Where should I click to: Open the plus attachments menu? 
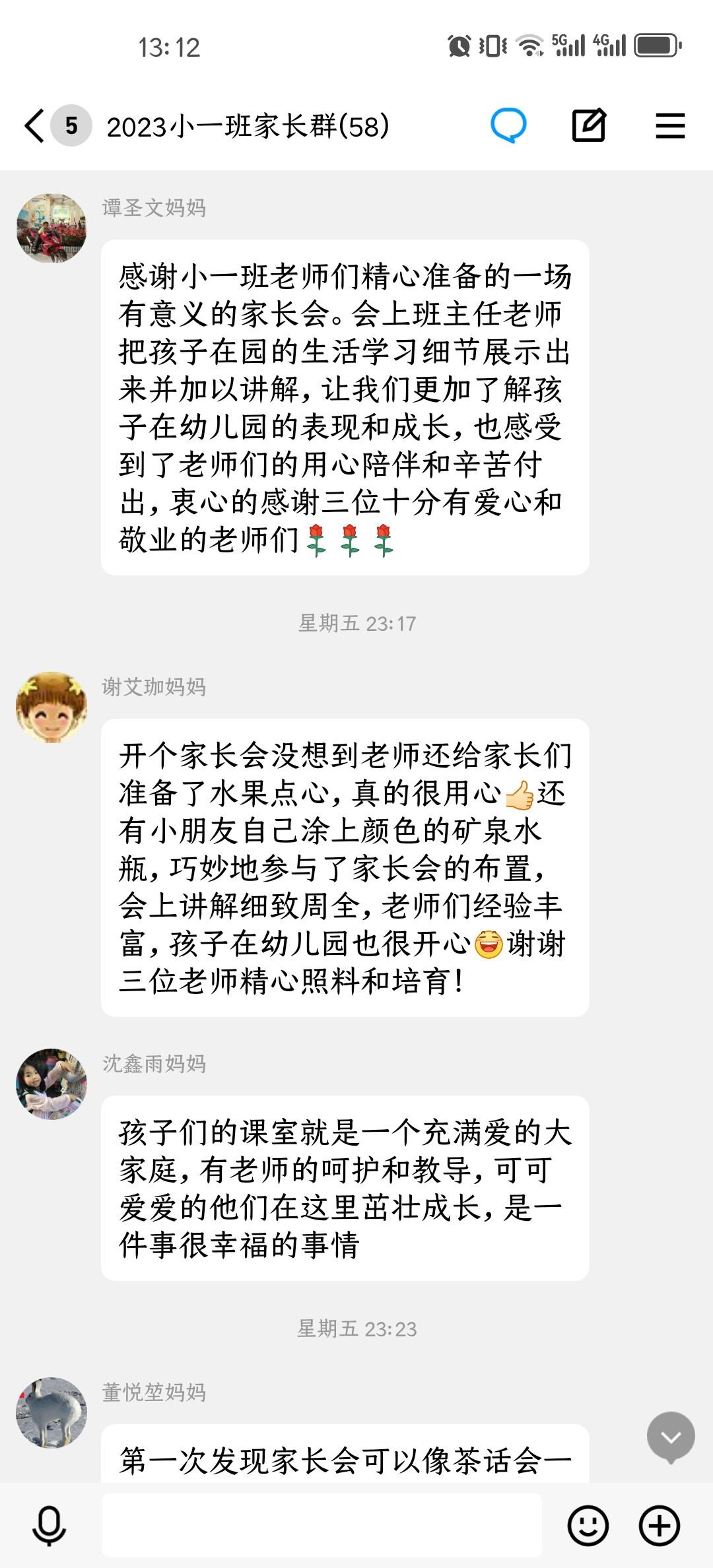(x=659, y=1526)
